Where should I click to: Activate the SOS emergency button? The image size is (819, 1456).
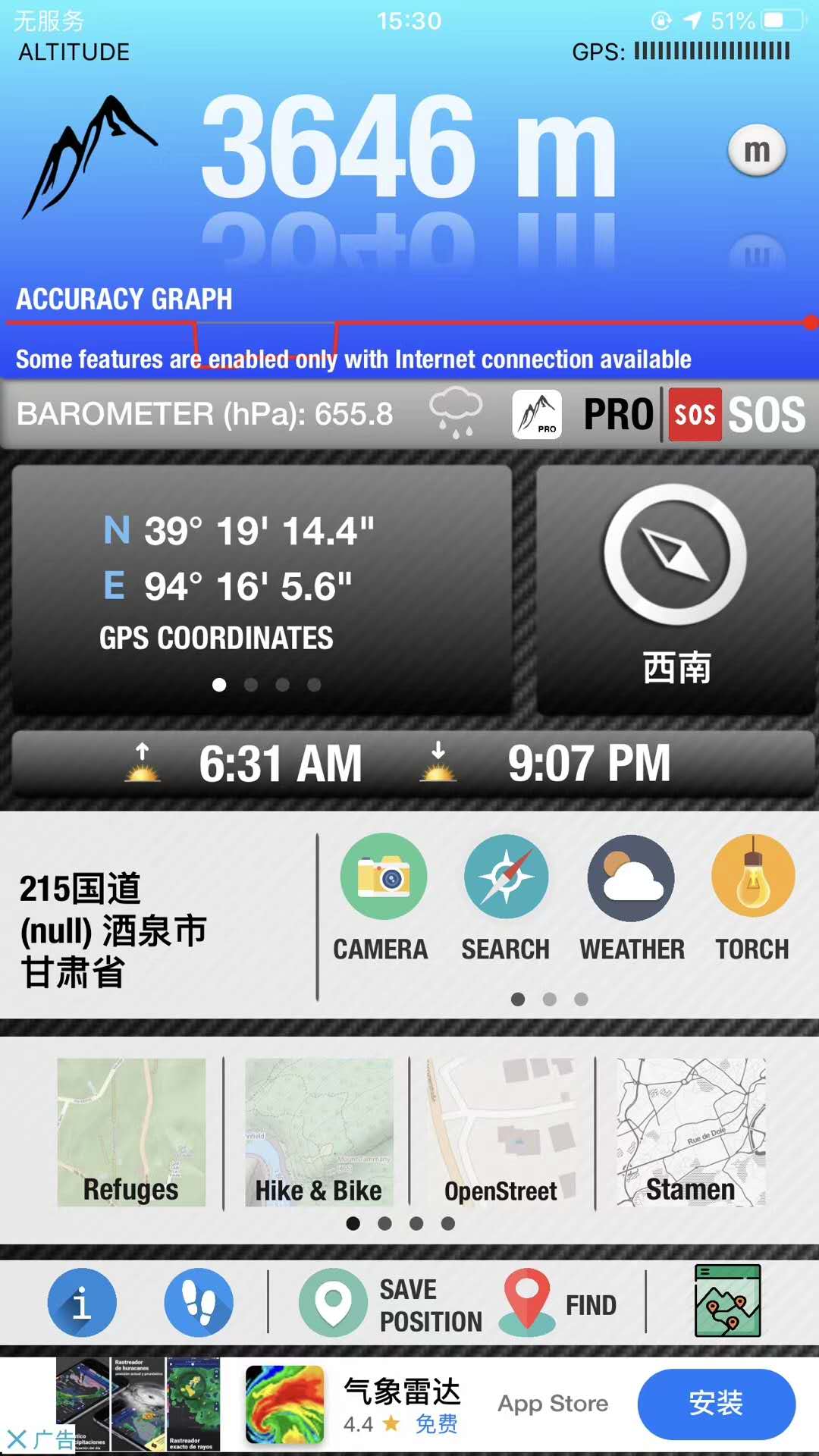point(737,414)
